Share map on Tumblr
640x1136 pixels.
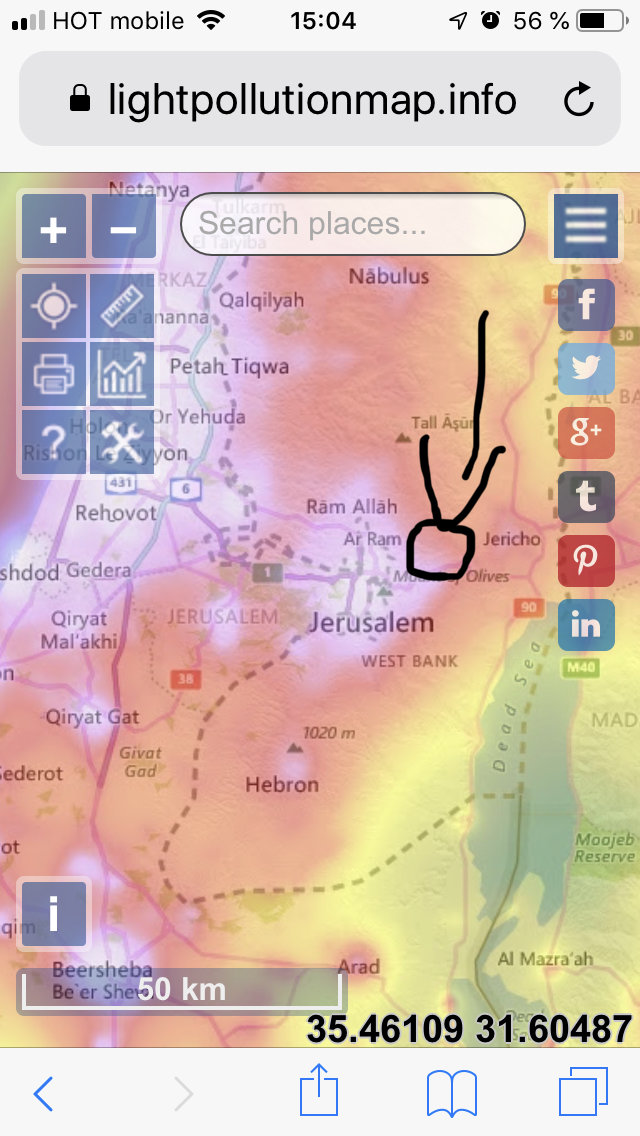[586, 497]
